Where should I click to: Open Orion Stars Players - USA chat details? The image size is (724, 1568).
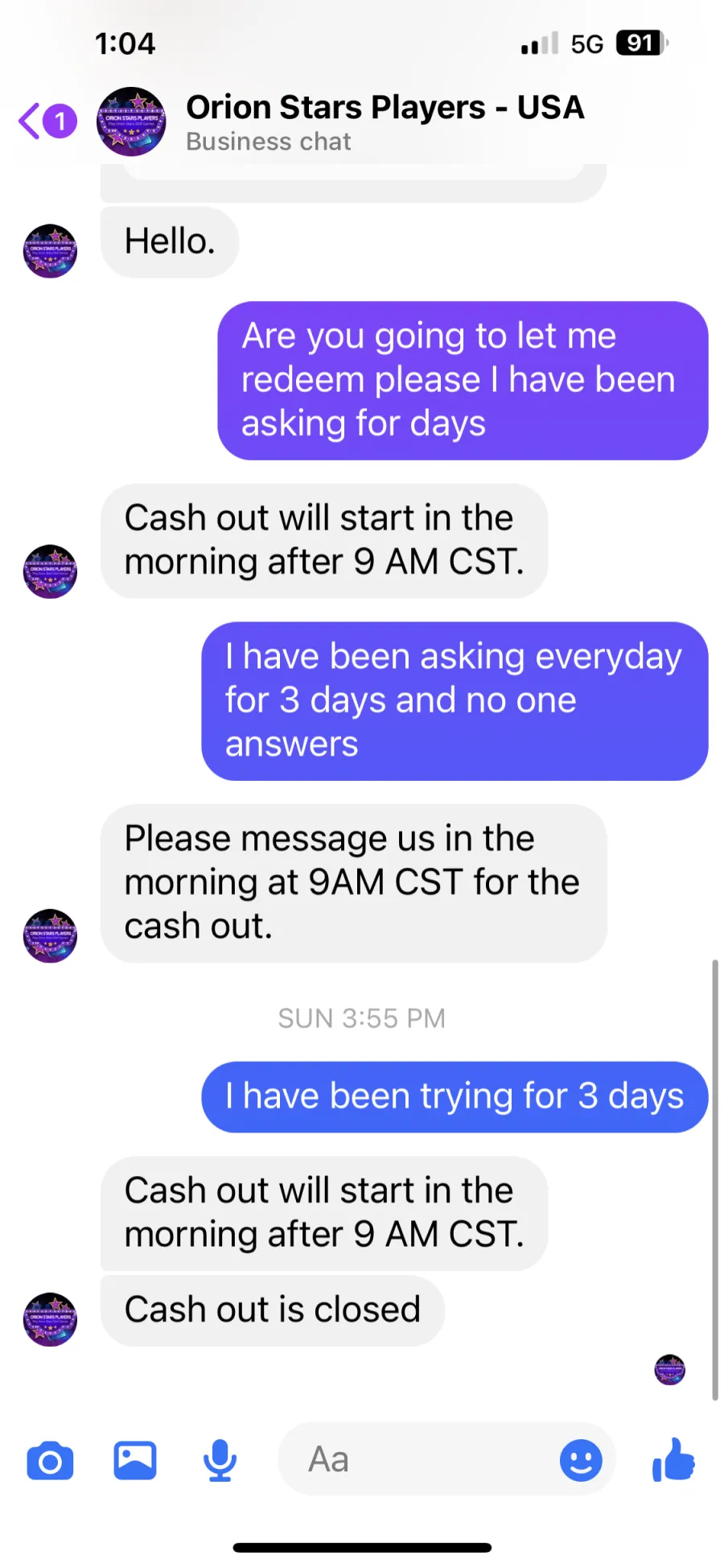(385, 122)
